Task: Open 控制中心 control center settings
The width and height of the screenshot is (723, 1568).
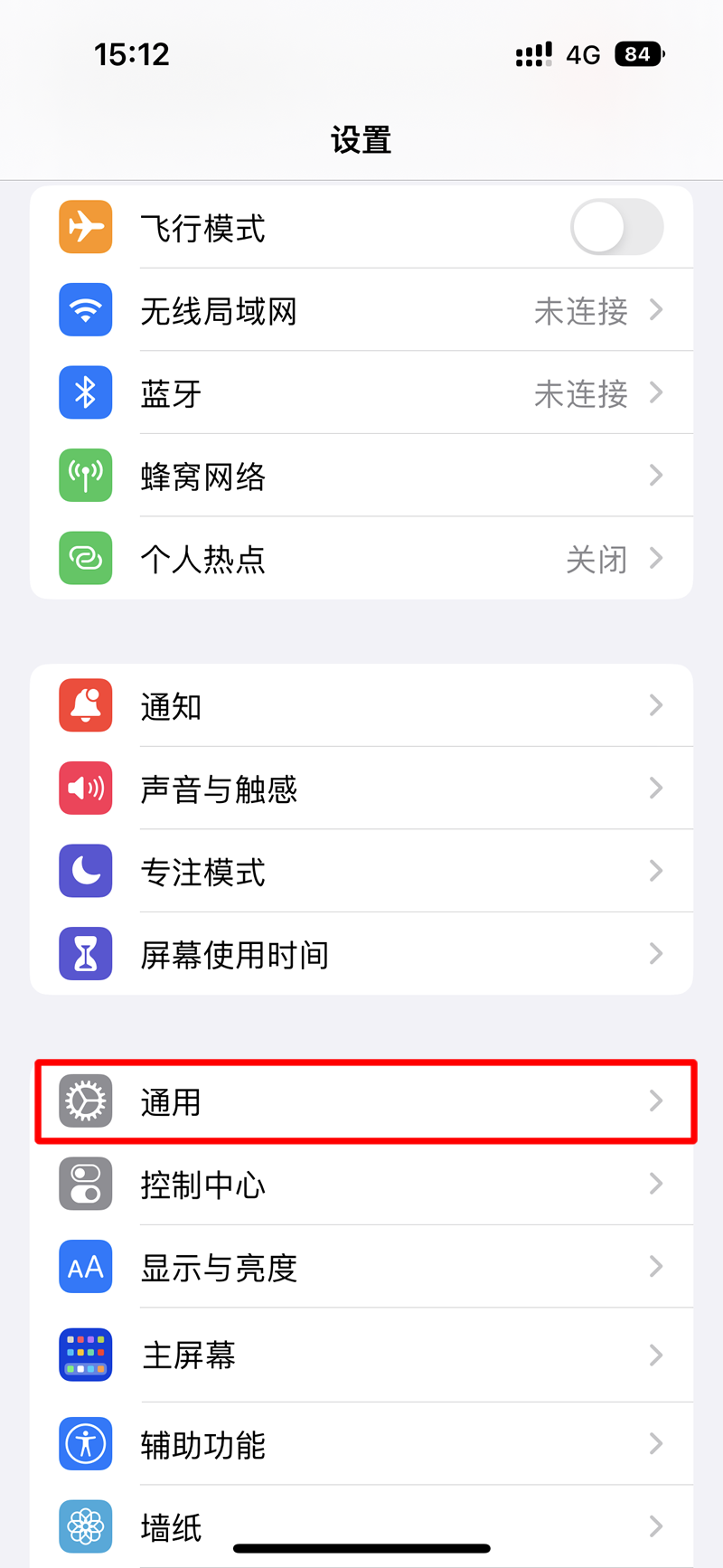Action: pyautogui.click(x=361, y=1185)
